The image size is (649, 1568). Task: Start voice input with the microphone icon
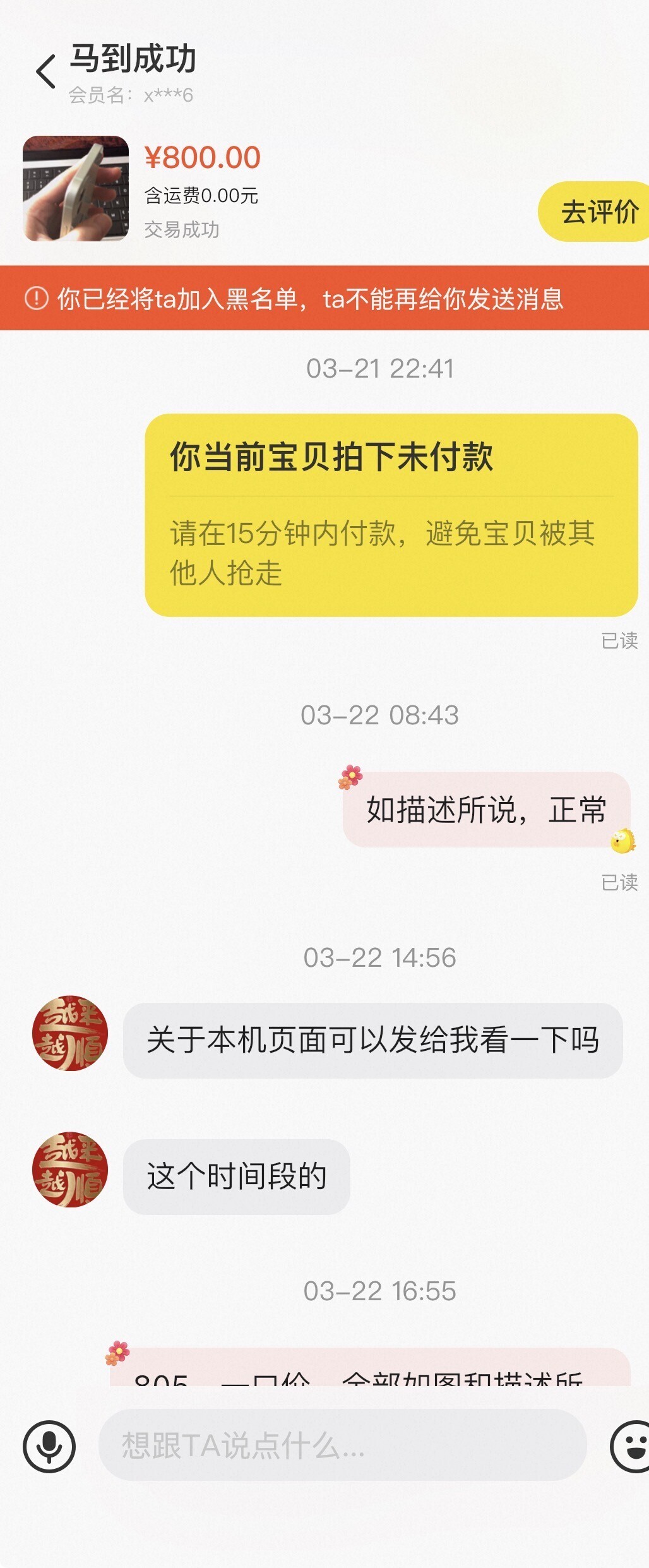[49, 1446]
